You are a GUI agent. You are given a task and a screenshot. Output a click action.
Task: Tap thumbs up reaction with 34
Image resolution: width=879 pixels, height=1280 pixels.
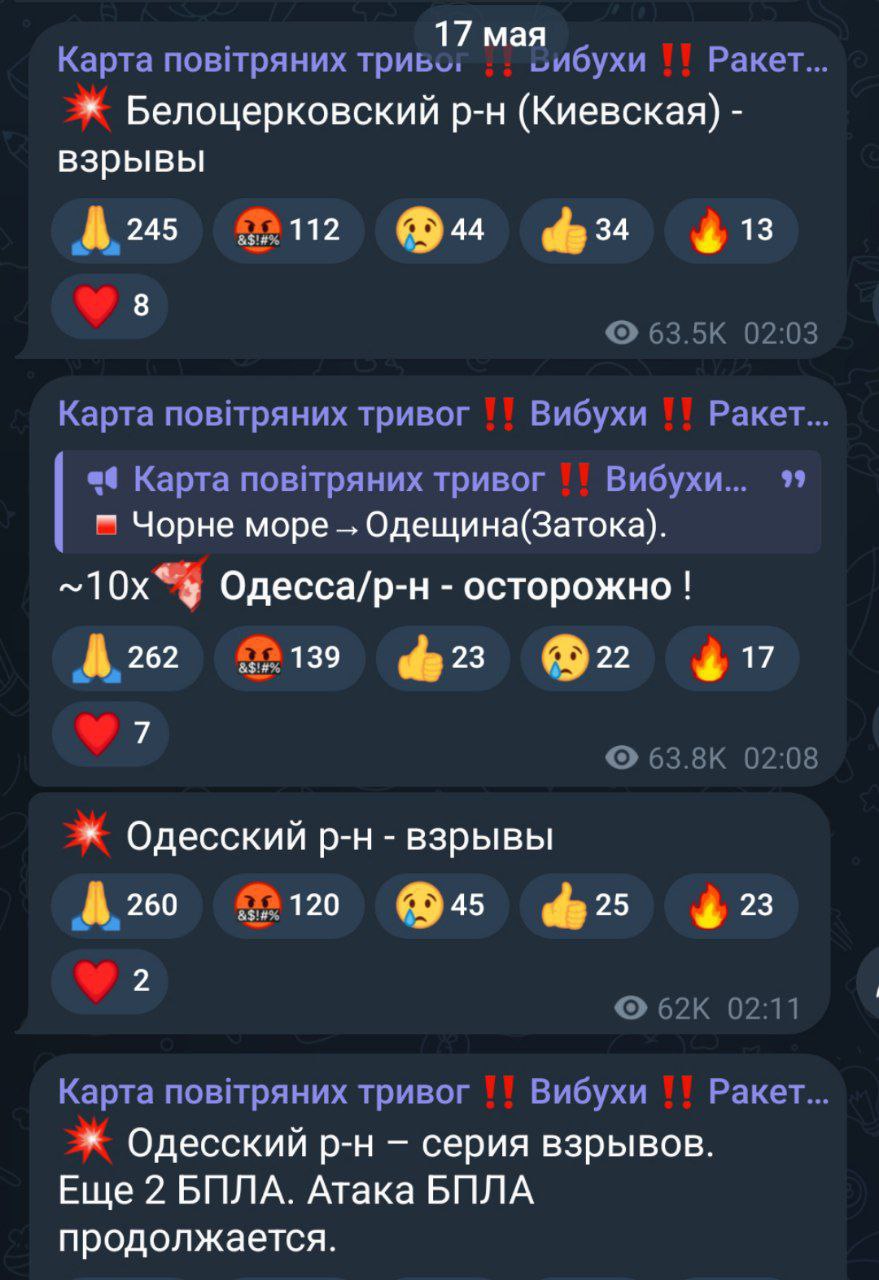586,231
